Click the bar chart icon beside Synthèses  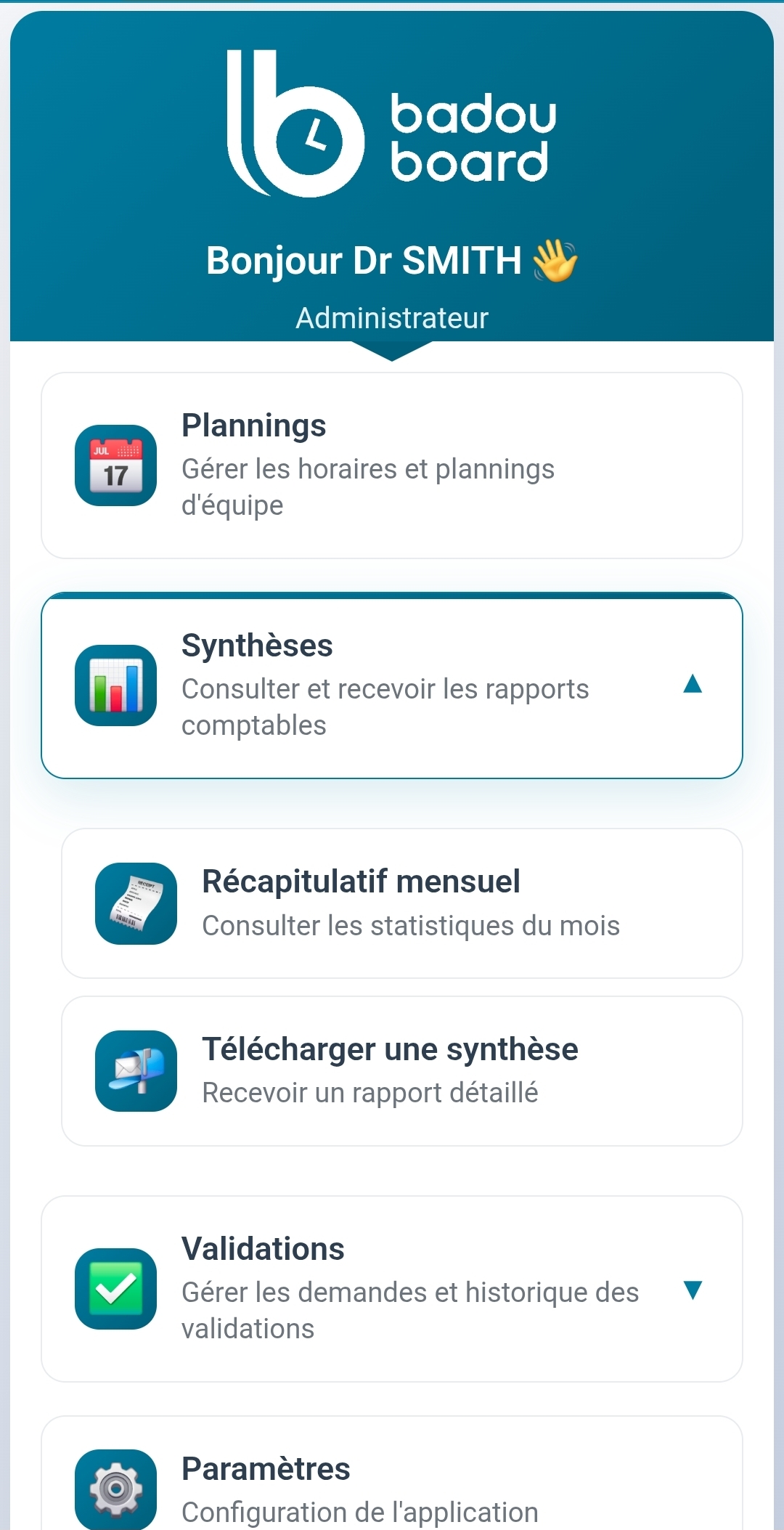click(x=115, y=683)
